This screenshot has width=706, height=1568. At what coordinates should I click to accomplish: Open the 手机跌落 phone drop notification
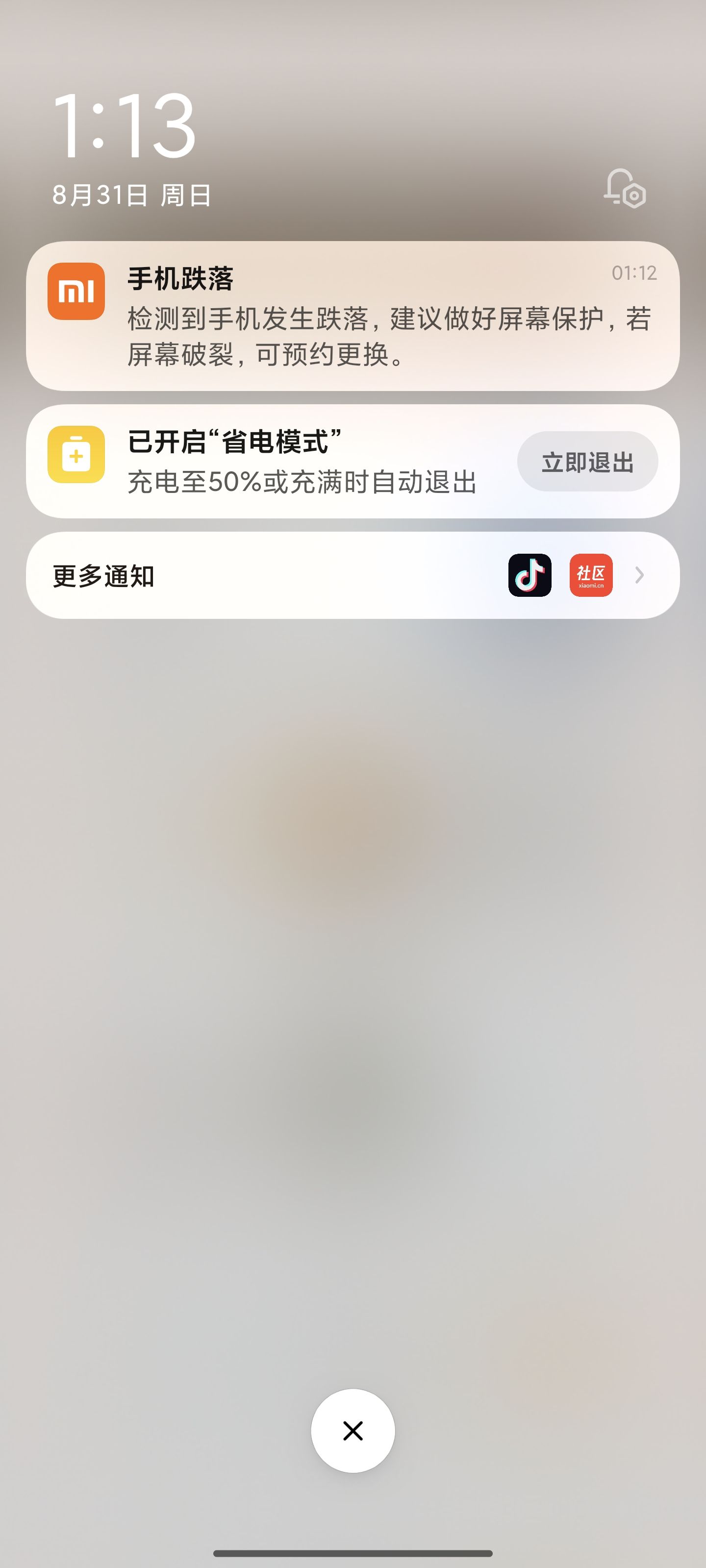pyautogui.click(x=353, y=316)
